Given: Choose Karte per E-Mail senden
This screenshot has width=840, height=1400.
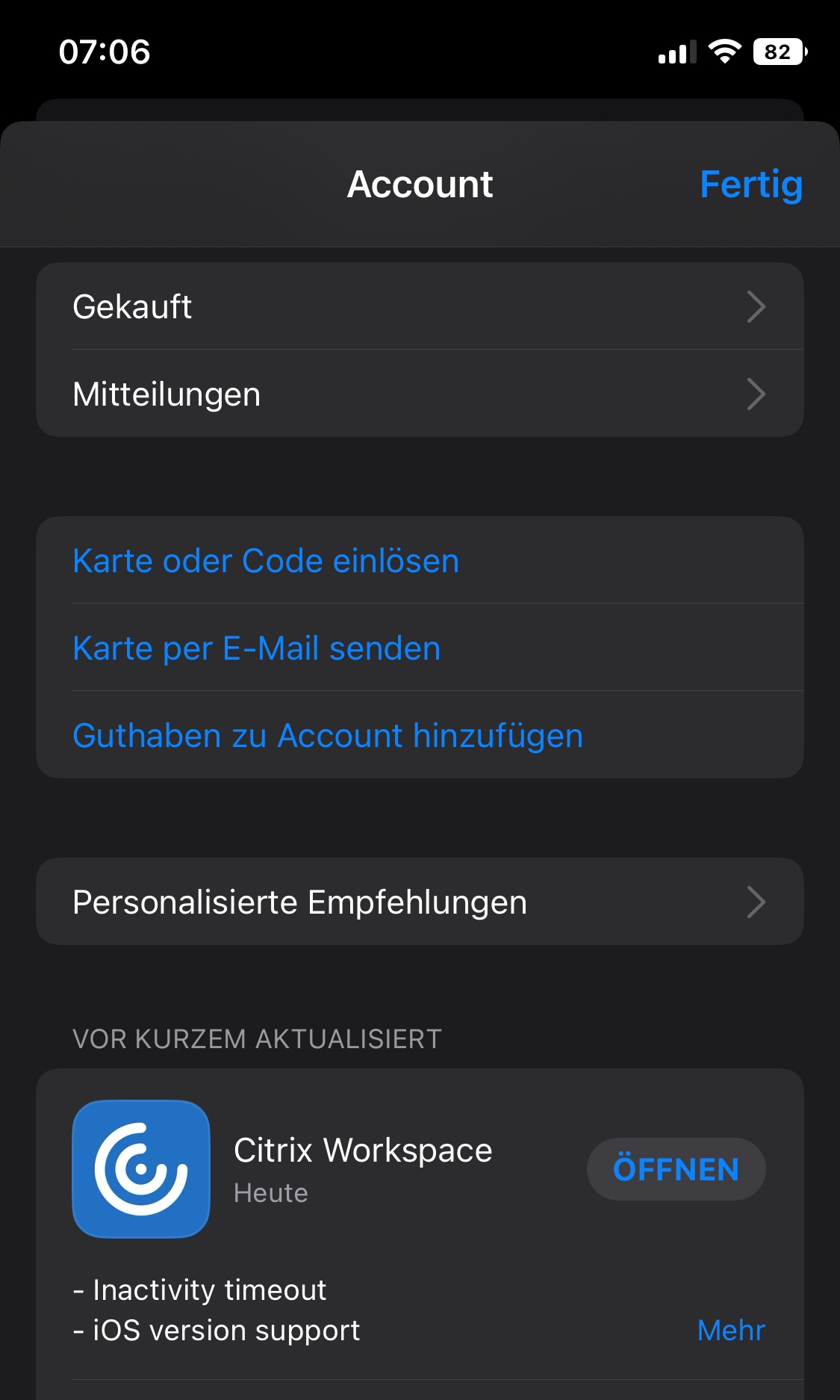Looking at the screenshot, I should point(257,648).
